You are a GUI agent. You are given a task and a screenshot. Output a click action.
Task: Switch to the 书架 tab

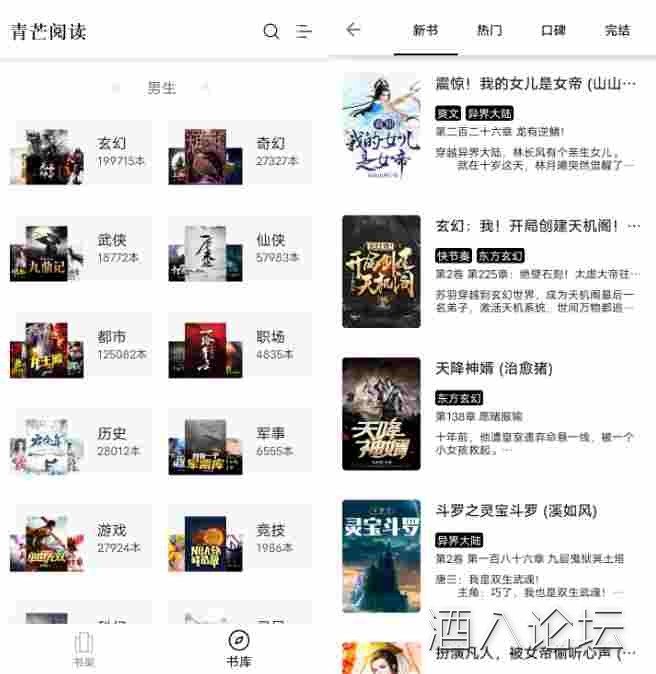tap(84, 648)
